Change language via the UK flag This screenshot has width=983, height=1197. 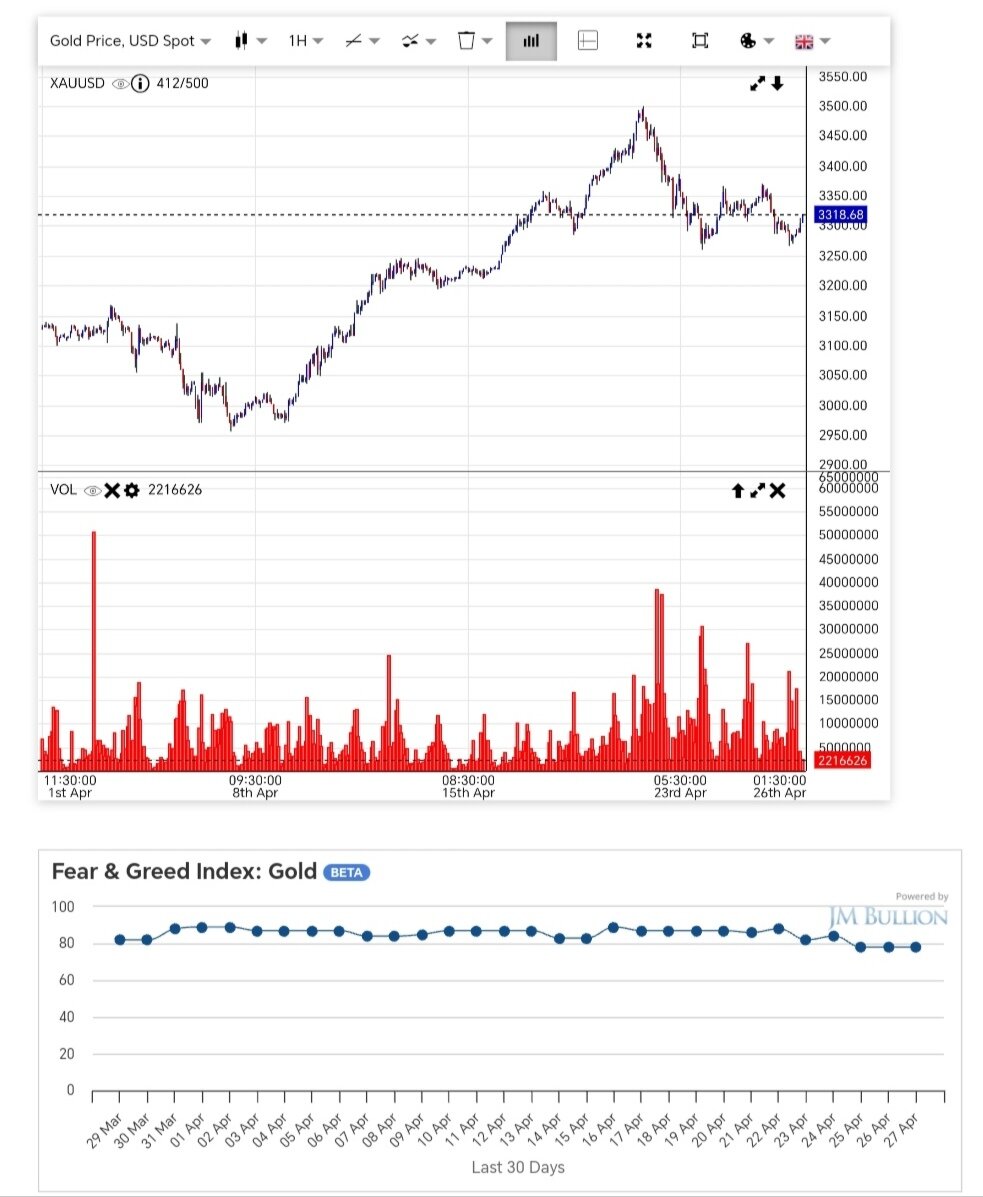coord(812,41)
